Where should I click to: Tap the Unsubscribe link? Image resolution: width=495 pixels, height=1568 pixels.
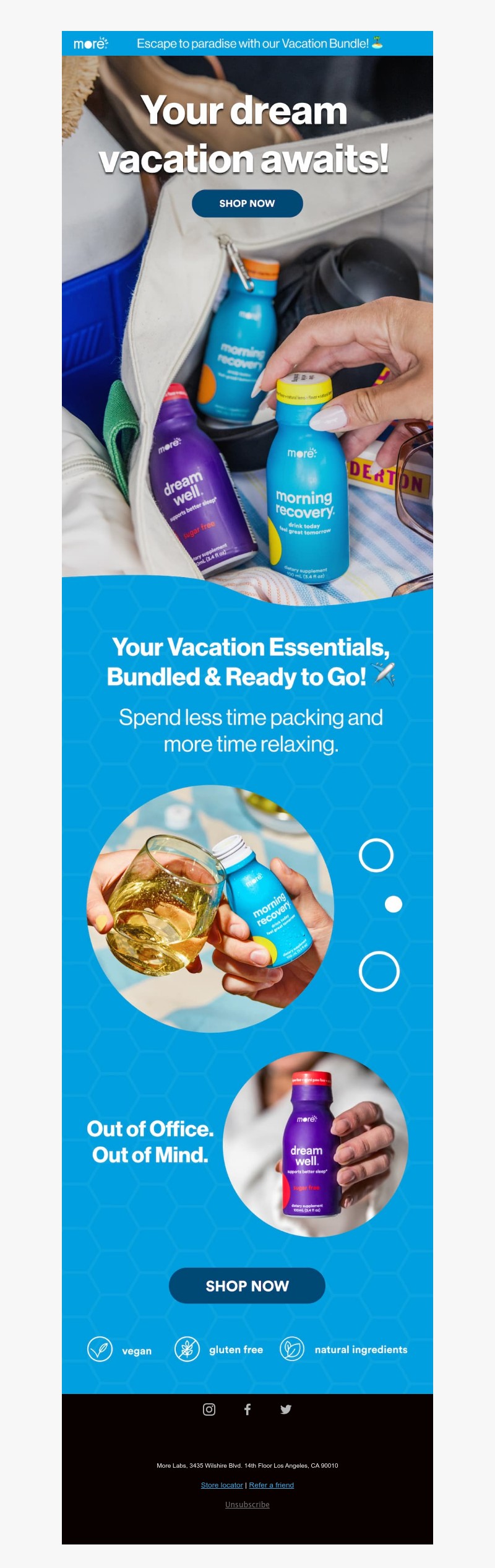(247, 1504)
